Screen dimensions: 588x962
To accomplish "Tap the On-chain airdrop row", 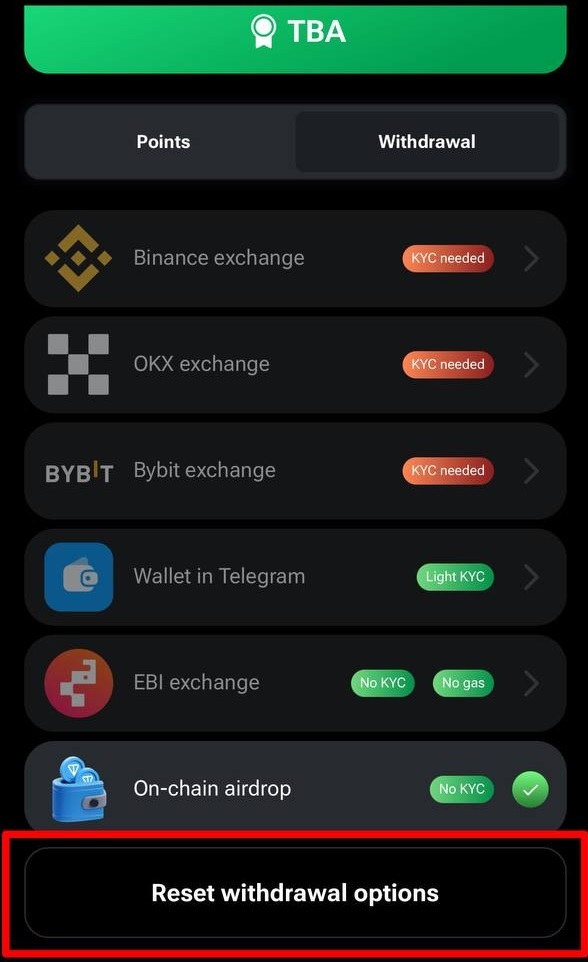I will pos(295,788).
